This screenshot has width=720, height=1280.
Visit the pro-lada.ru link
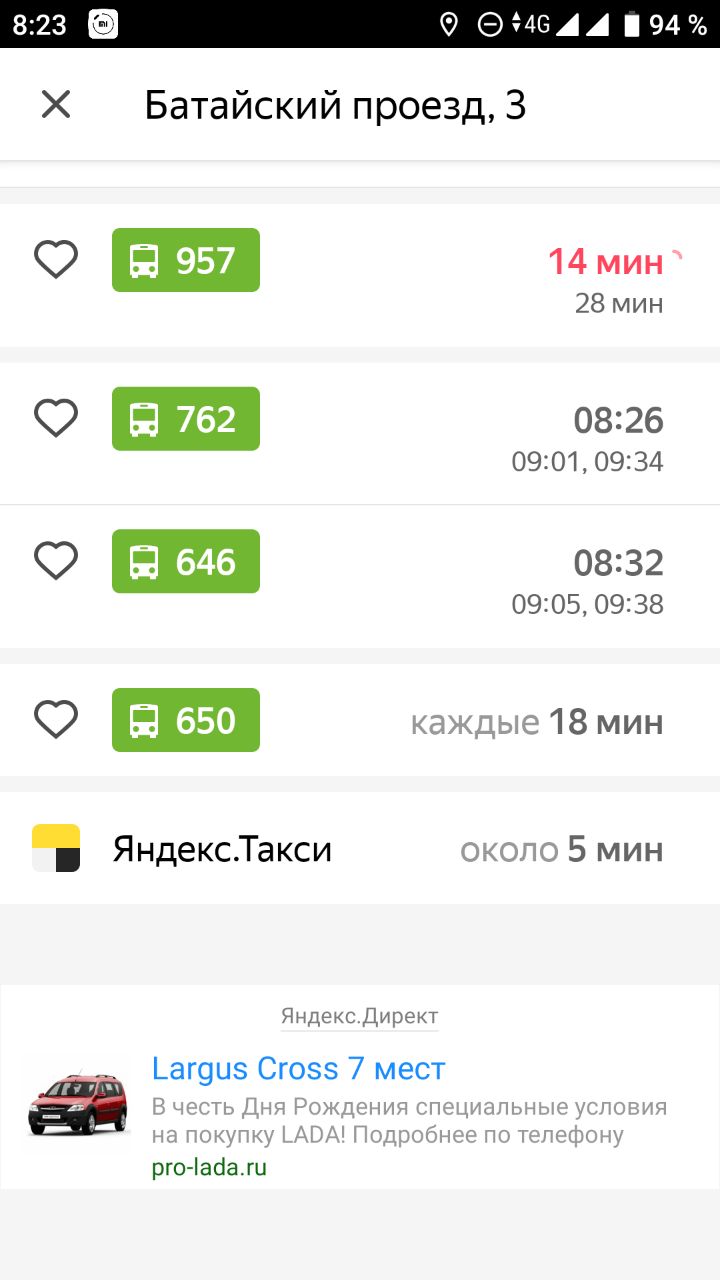point(209,1167)
